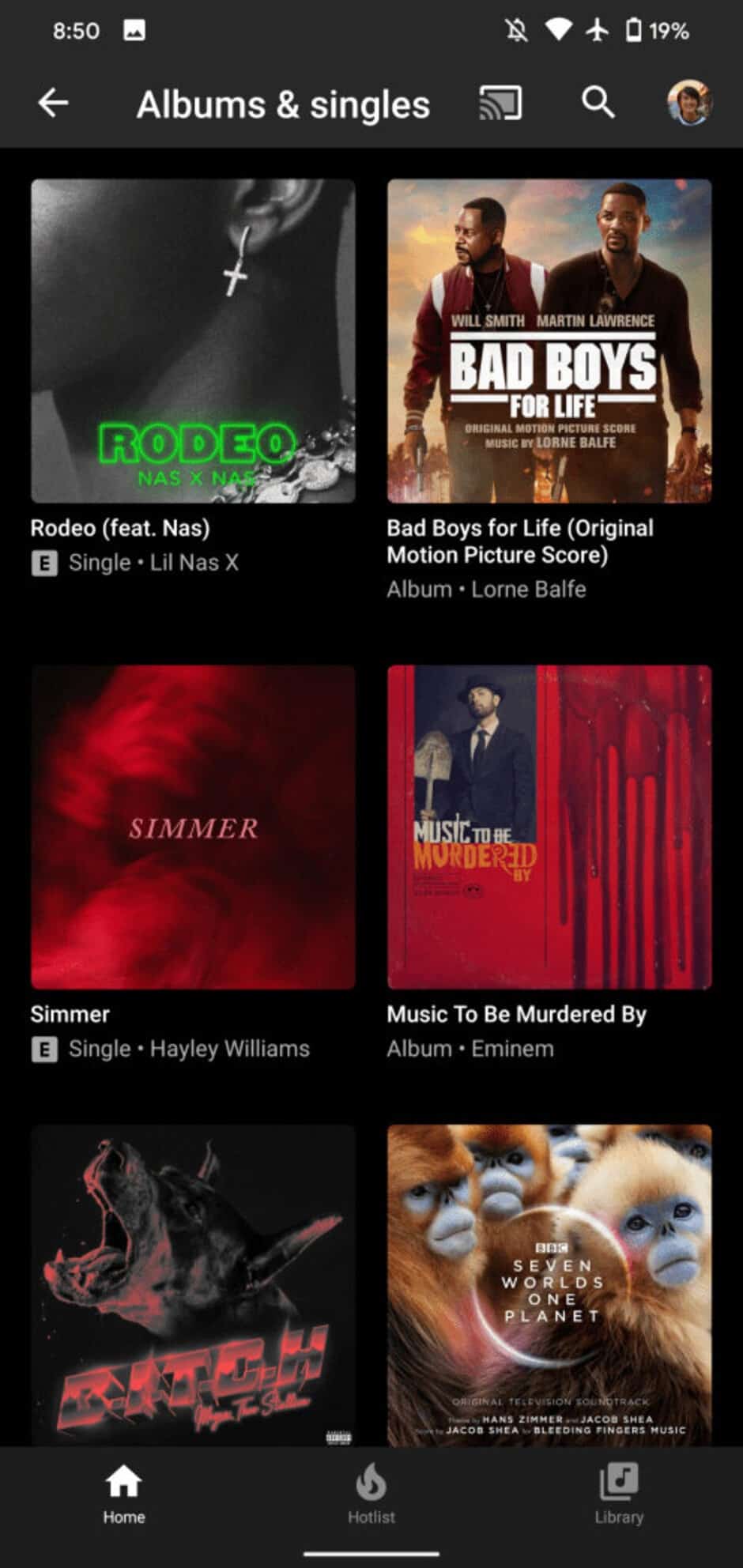Tap the Hotlist flame icon
Image resolution: width=743 pixels, height=1568 pixels.
(370, 1479)
